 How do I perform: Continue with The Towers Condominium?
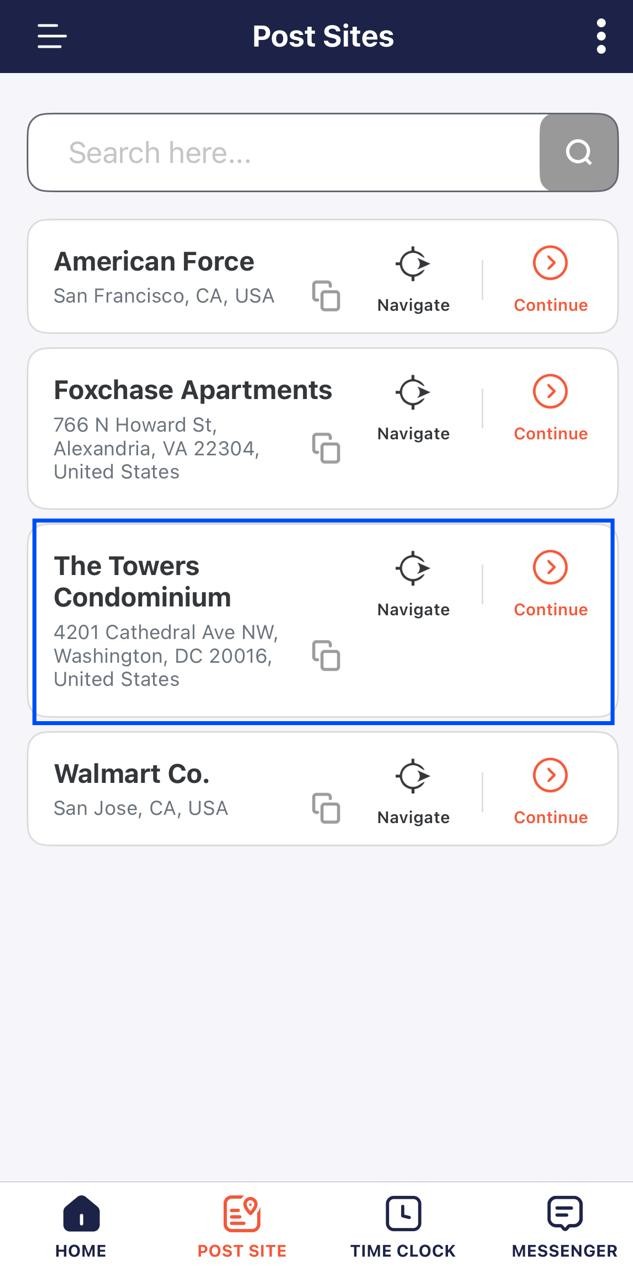(x=550, y=584)
